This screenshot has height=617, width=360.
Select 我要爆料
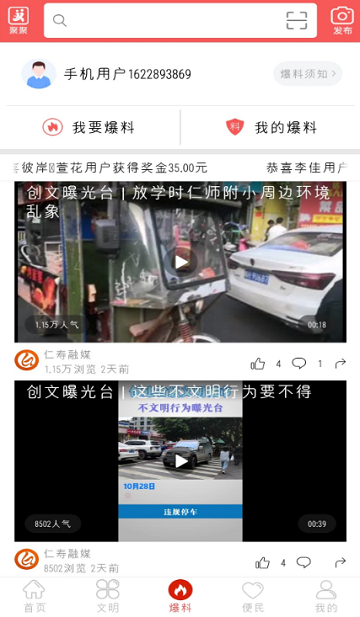coord(89,127)
